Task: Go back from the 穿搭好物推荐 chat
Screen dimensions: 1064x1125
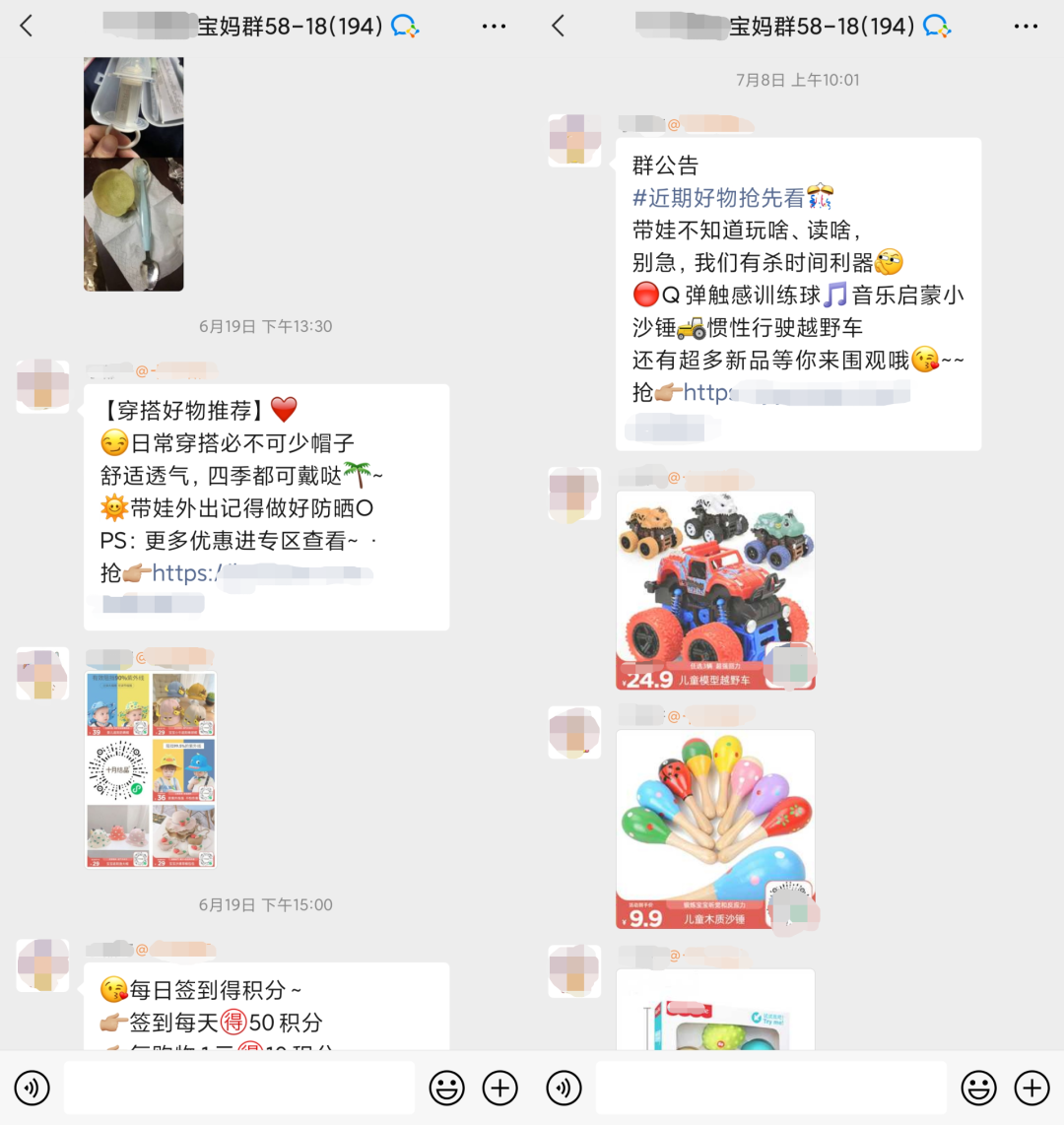Action: [27, 27]
